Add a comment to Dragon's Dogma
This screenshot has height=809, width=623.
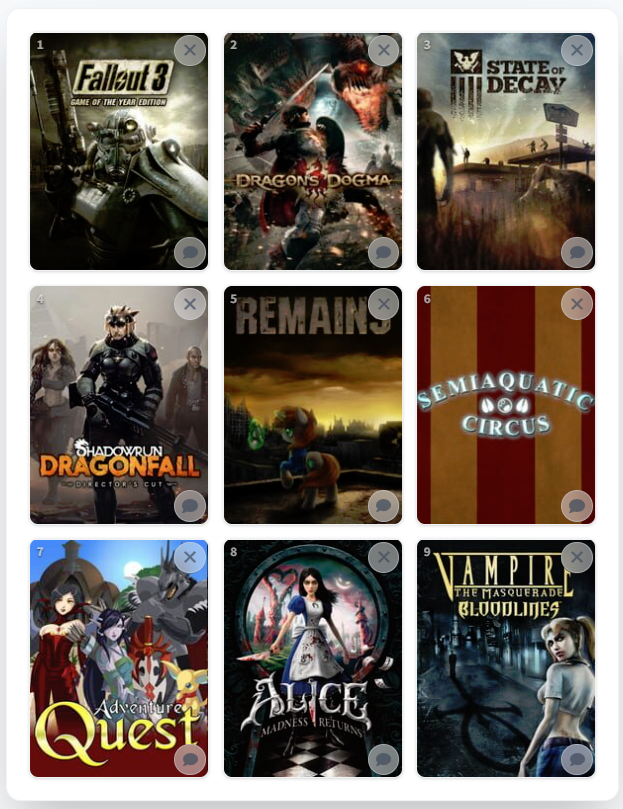(x=383, y=252)
